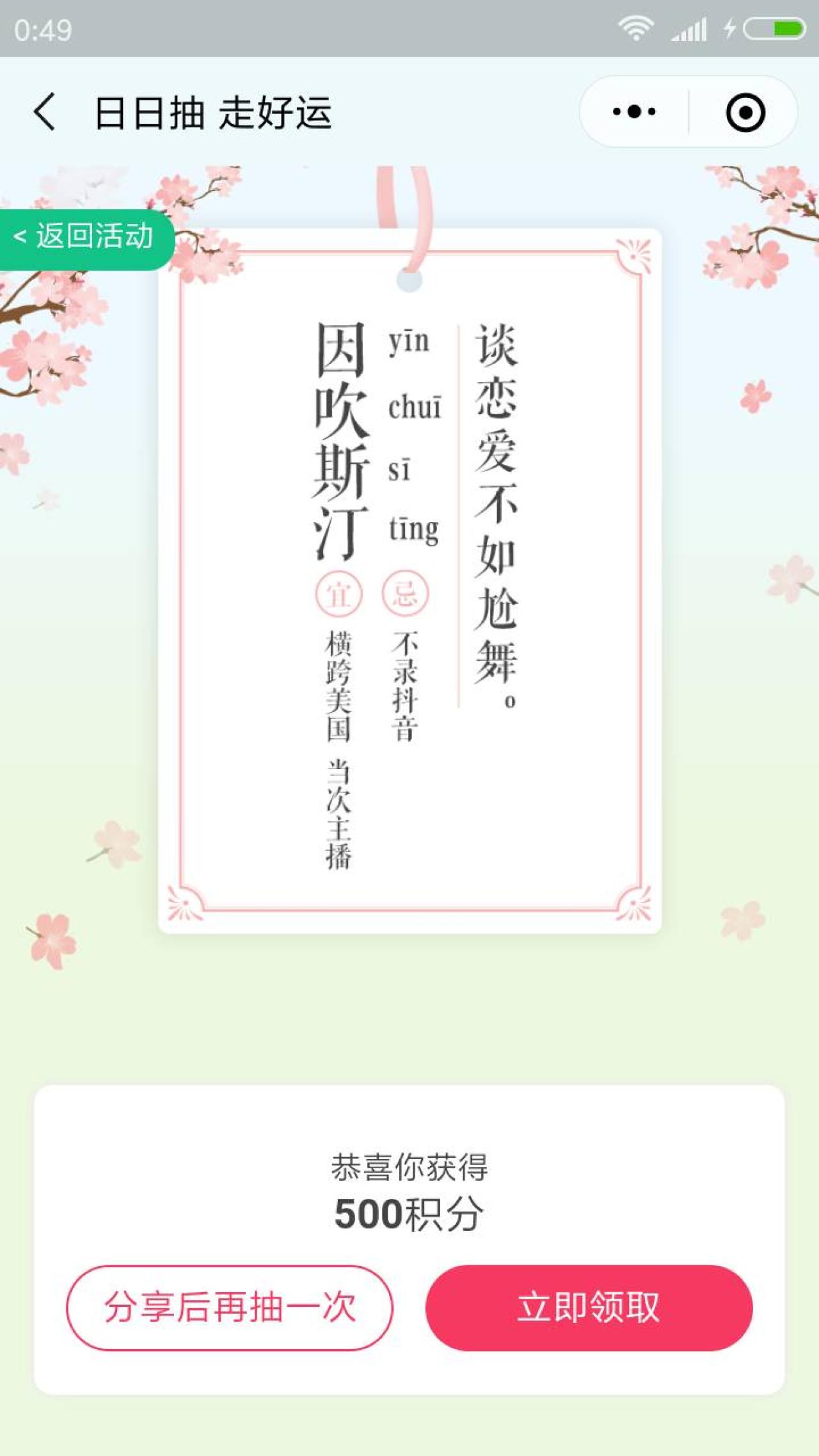Go back using the top-left arrow
The width and height of the screenshot is (819, 1456).
click(45, 112)
